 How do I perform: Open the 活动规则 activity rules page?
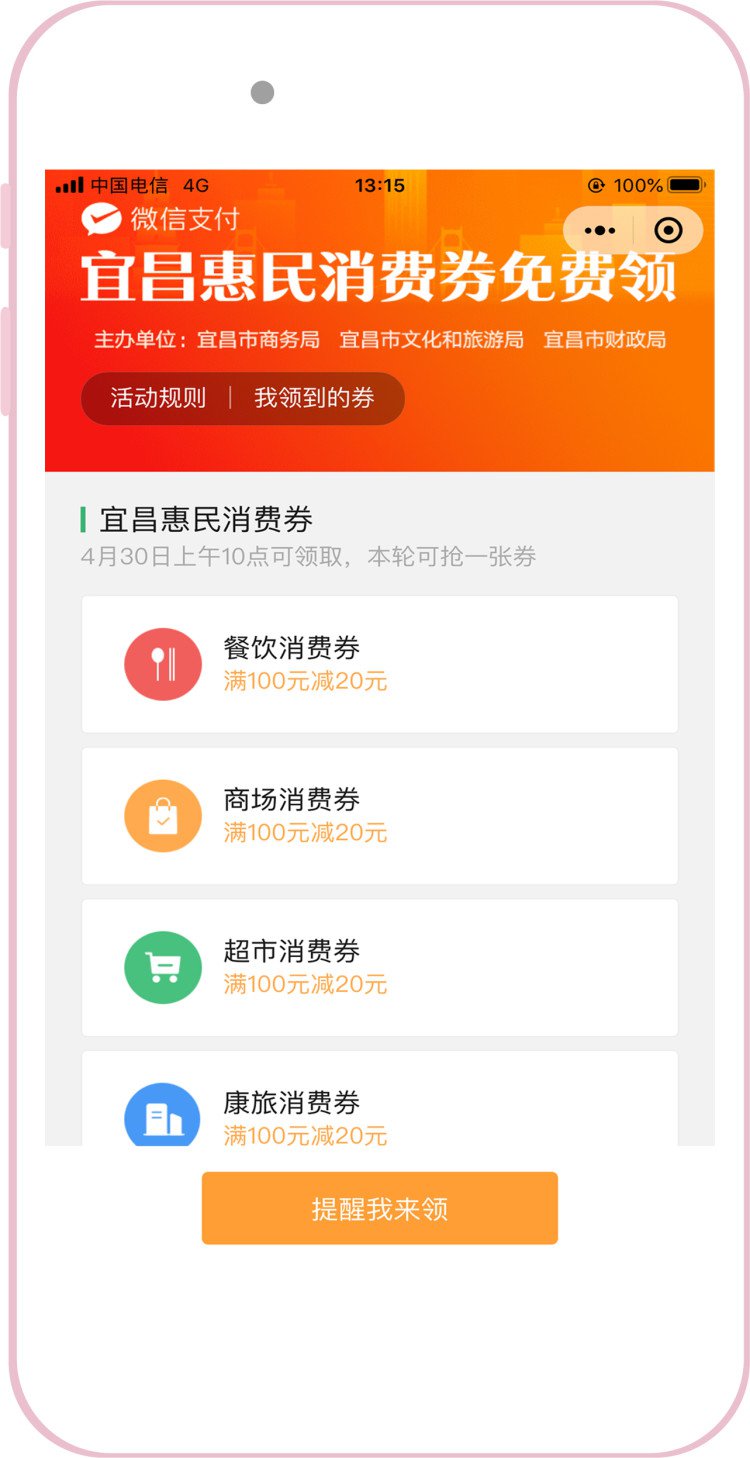click(x=156, y=398)
